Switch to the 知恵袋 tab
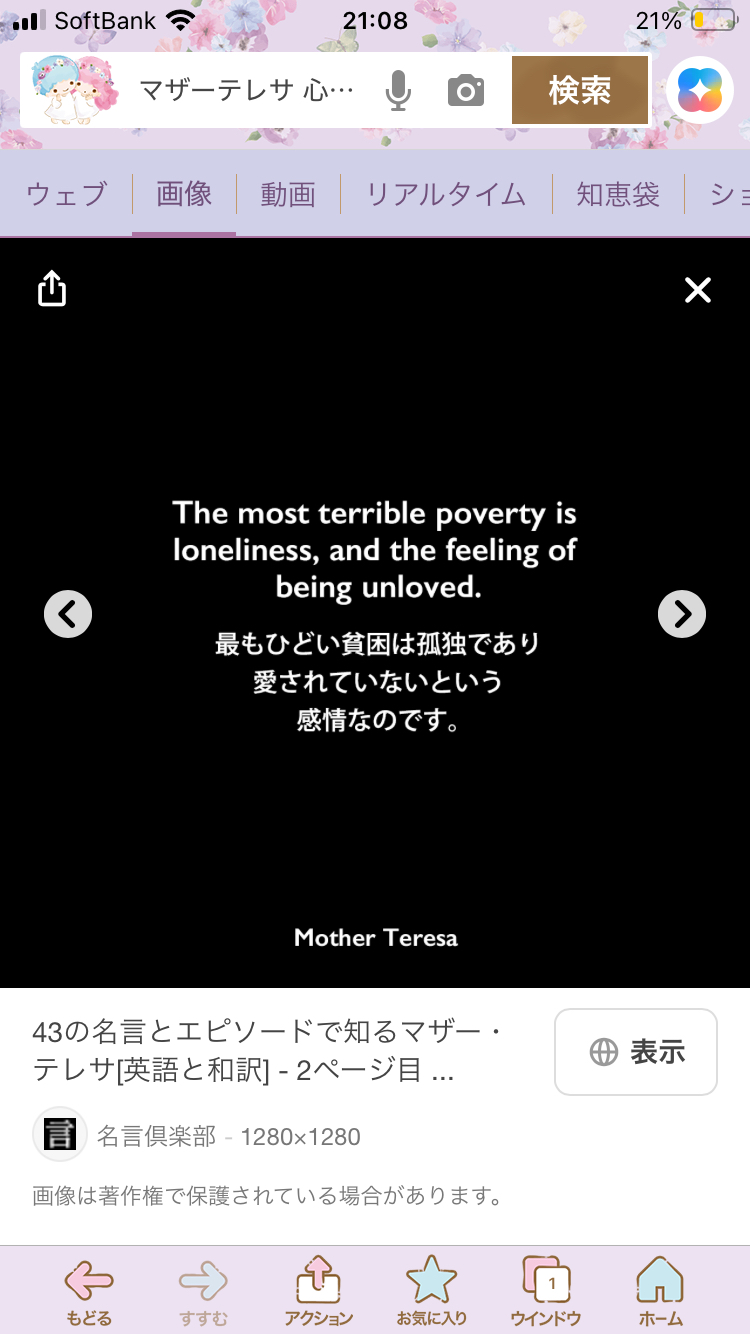Viewport: 750px width, 1334px height. click(x=618, y=194)
